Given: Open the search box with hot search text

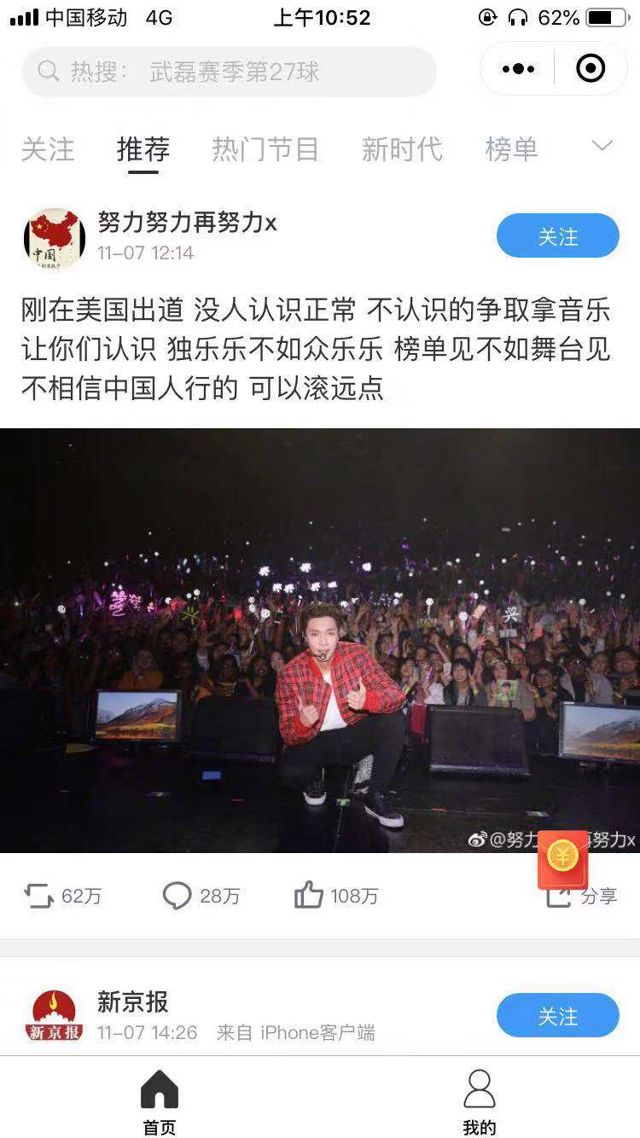Looking at the screenshot, I should tap(230, 71).
